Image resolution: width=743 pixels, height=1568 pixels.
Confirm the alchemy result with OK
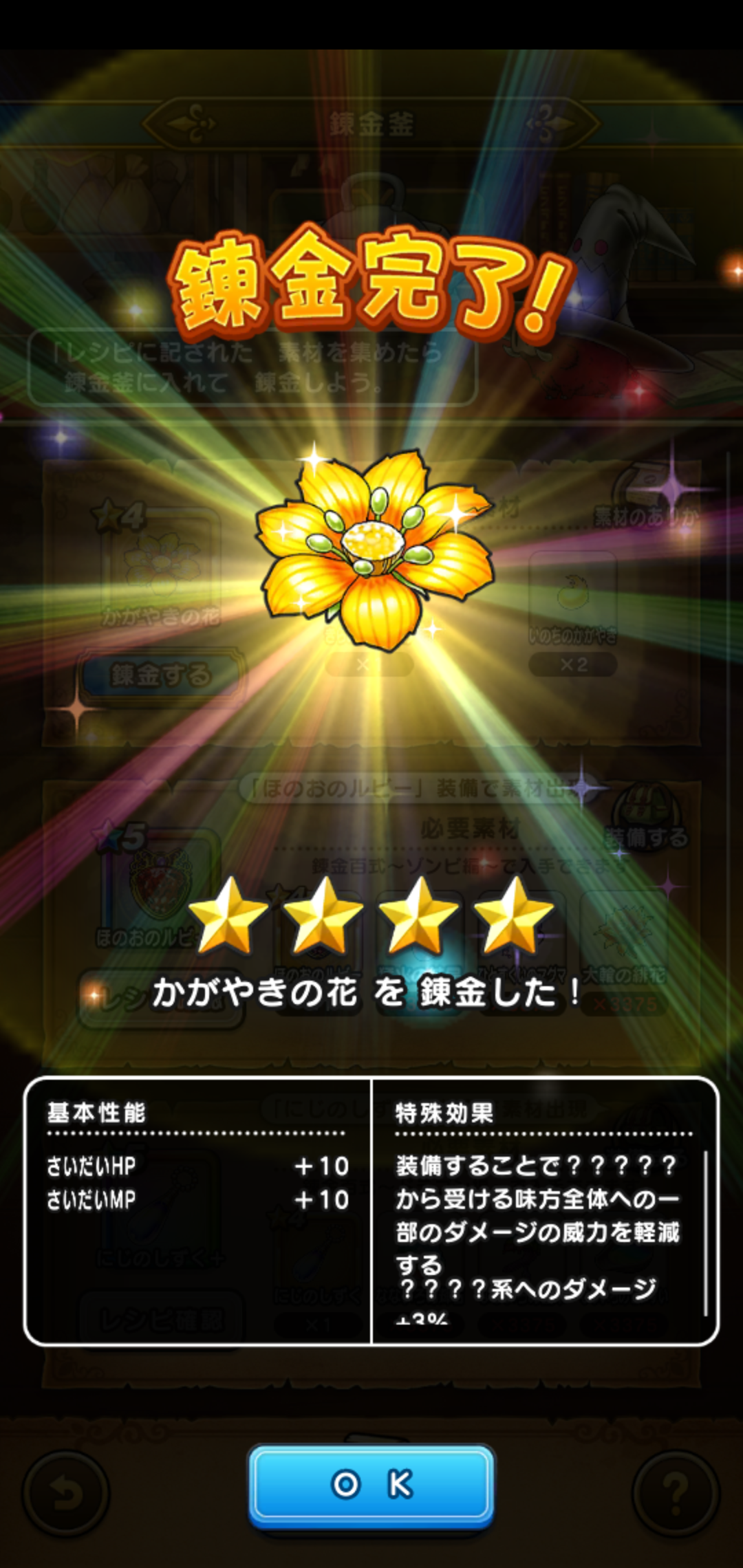pos(371,1484)
